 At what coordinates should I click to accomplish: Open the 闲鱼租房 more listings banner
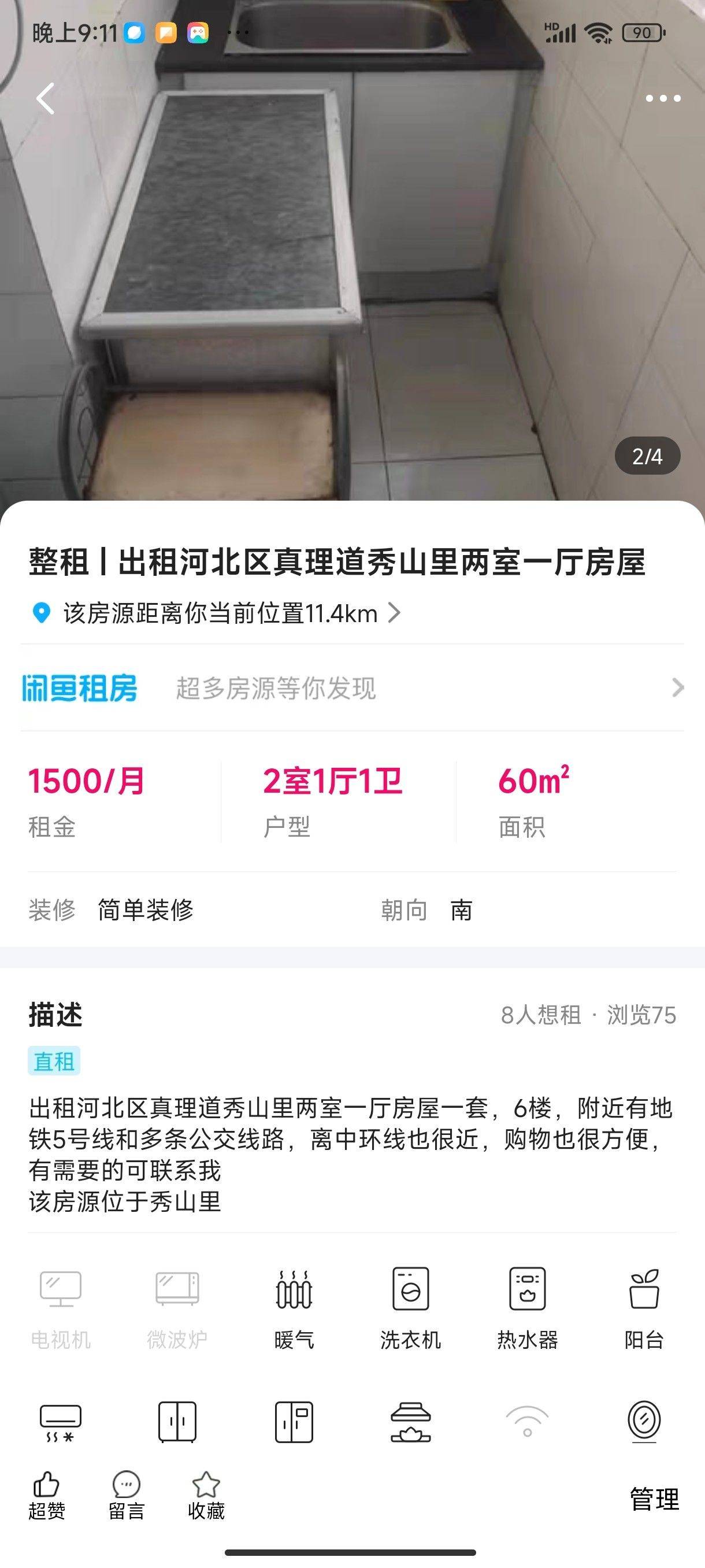click(352, 689)
